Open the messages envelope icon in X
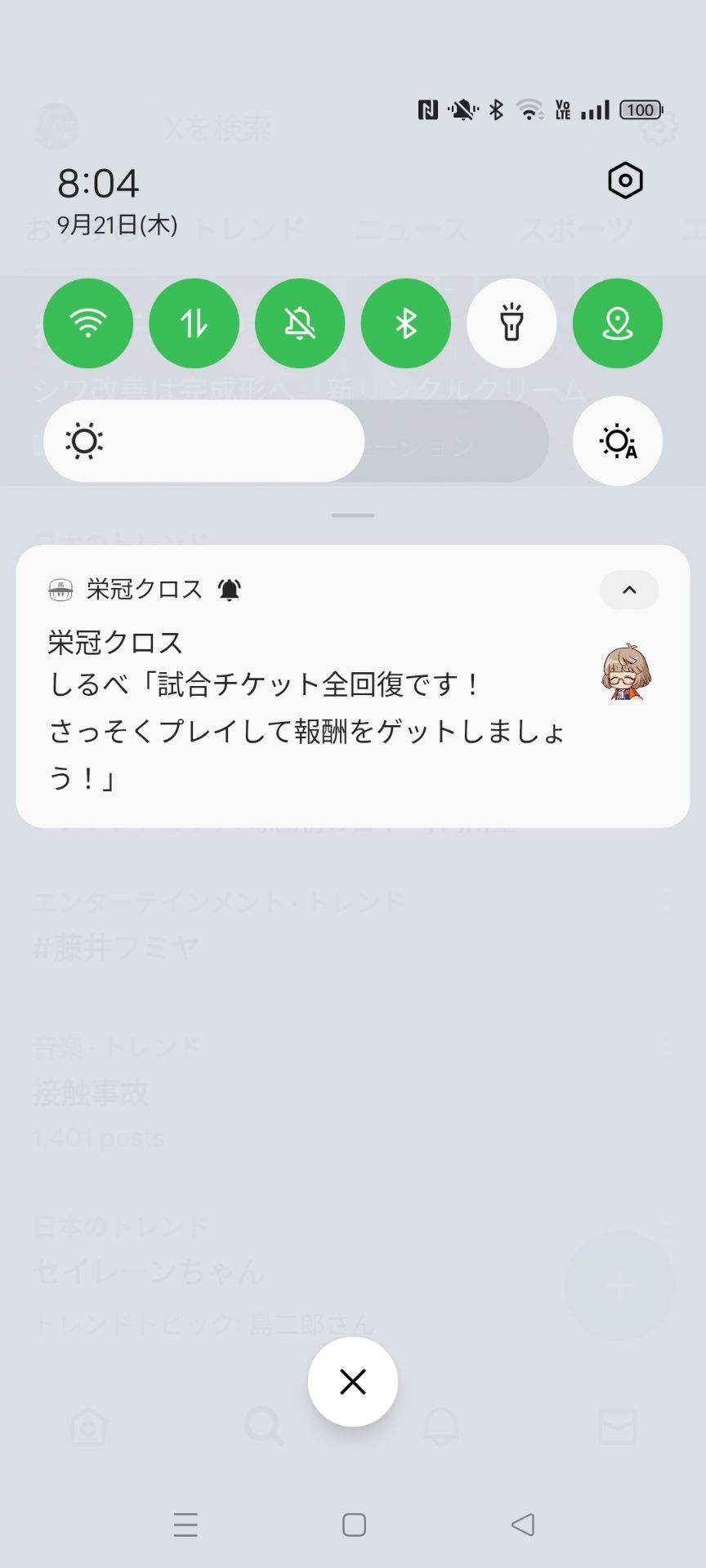This screenshot has width=706, height=1568. tap(618, 1427)
